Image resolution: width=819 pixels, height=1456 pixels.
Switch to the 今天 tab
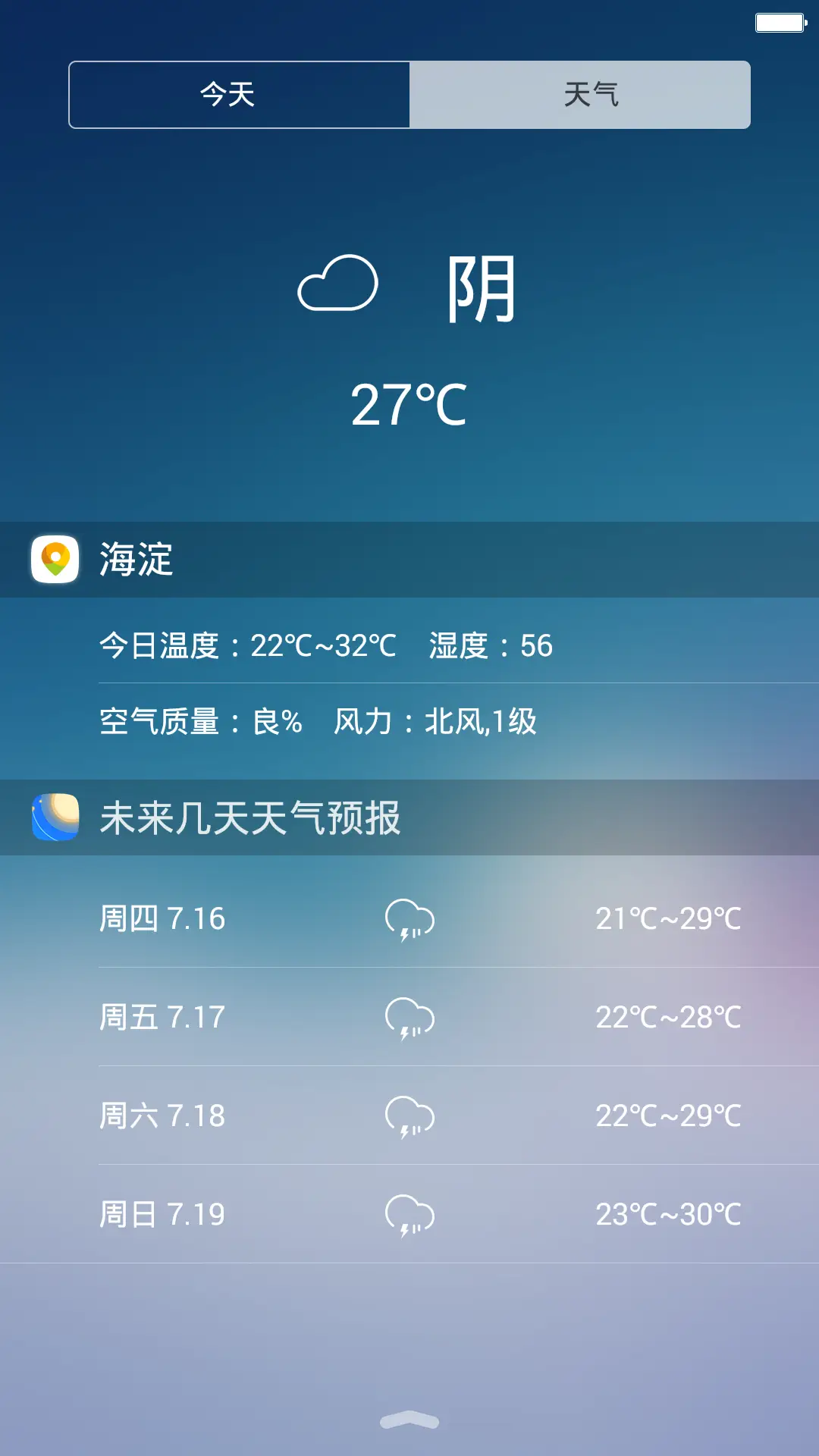[227, 94]
